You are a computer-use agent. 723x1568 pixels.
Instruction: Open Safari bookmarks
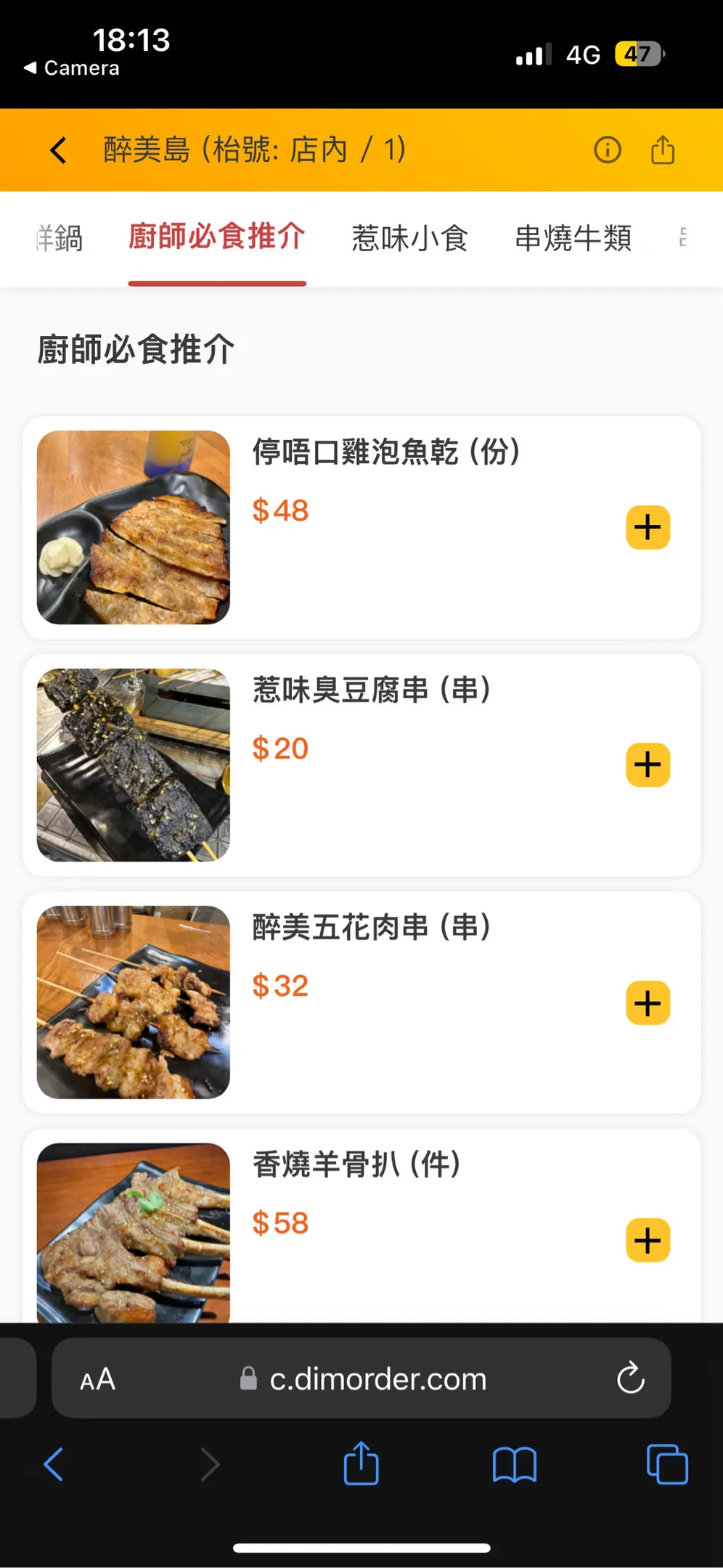coord(514,1465)
